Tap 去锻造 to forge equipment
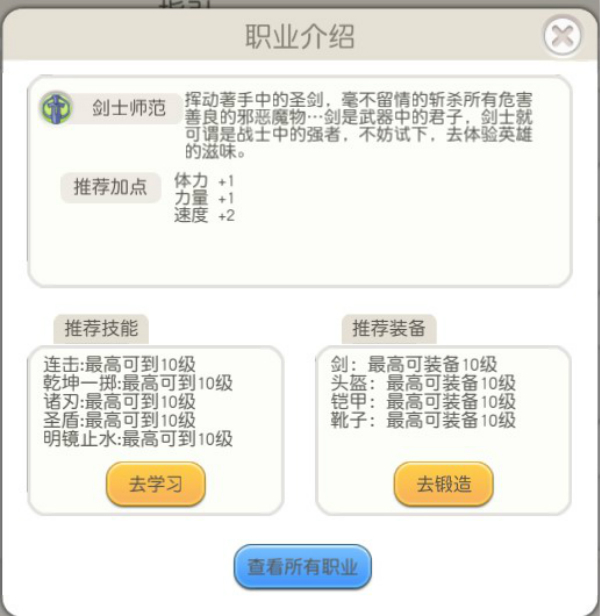 443,485
